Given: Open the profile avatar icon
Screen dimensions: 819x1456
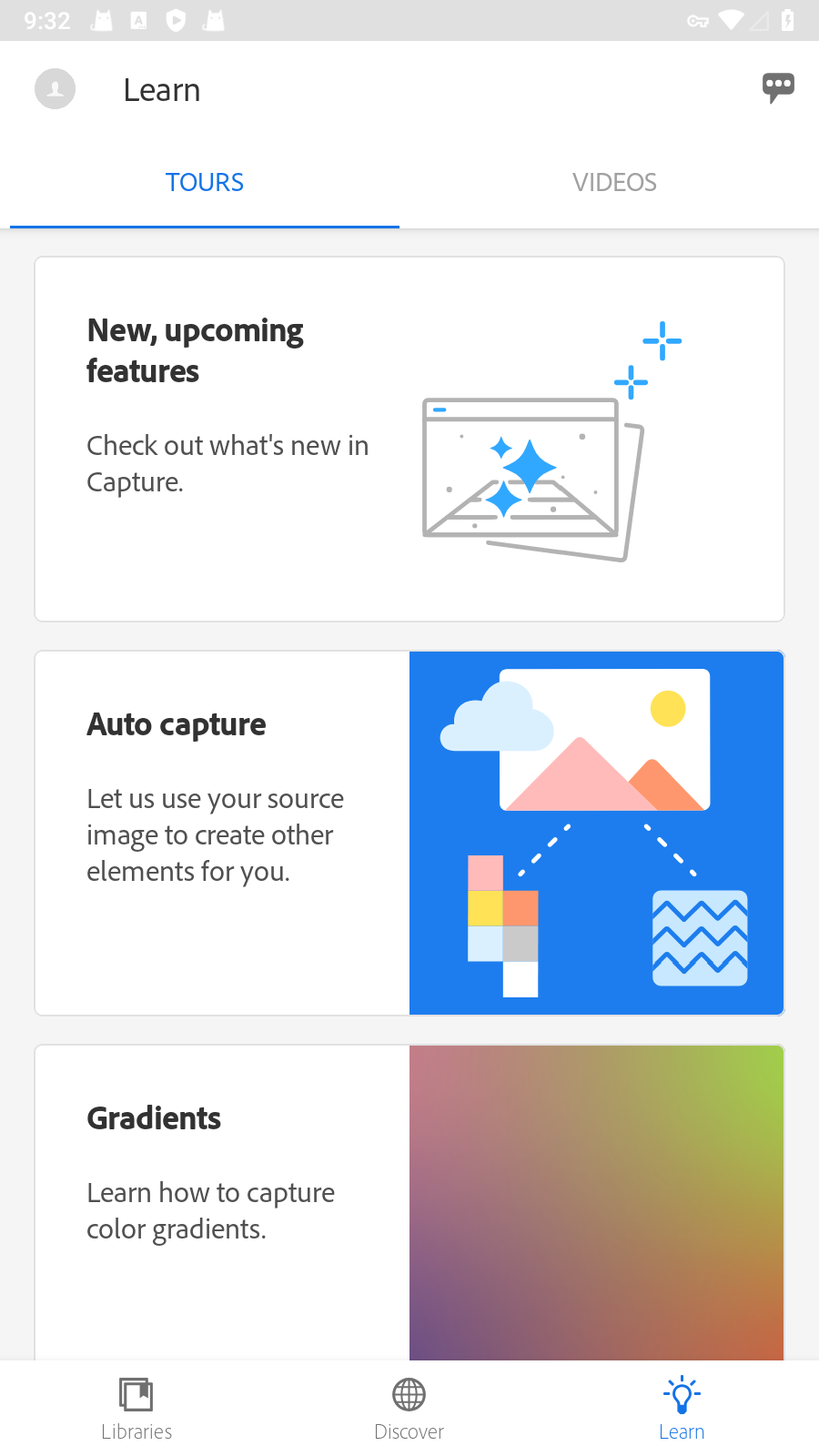Looking at the screenshot, I should [55, 89].
